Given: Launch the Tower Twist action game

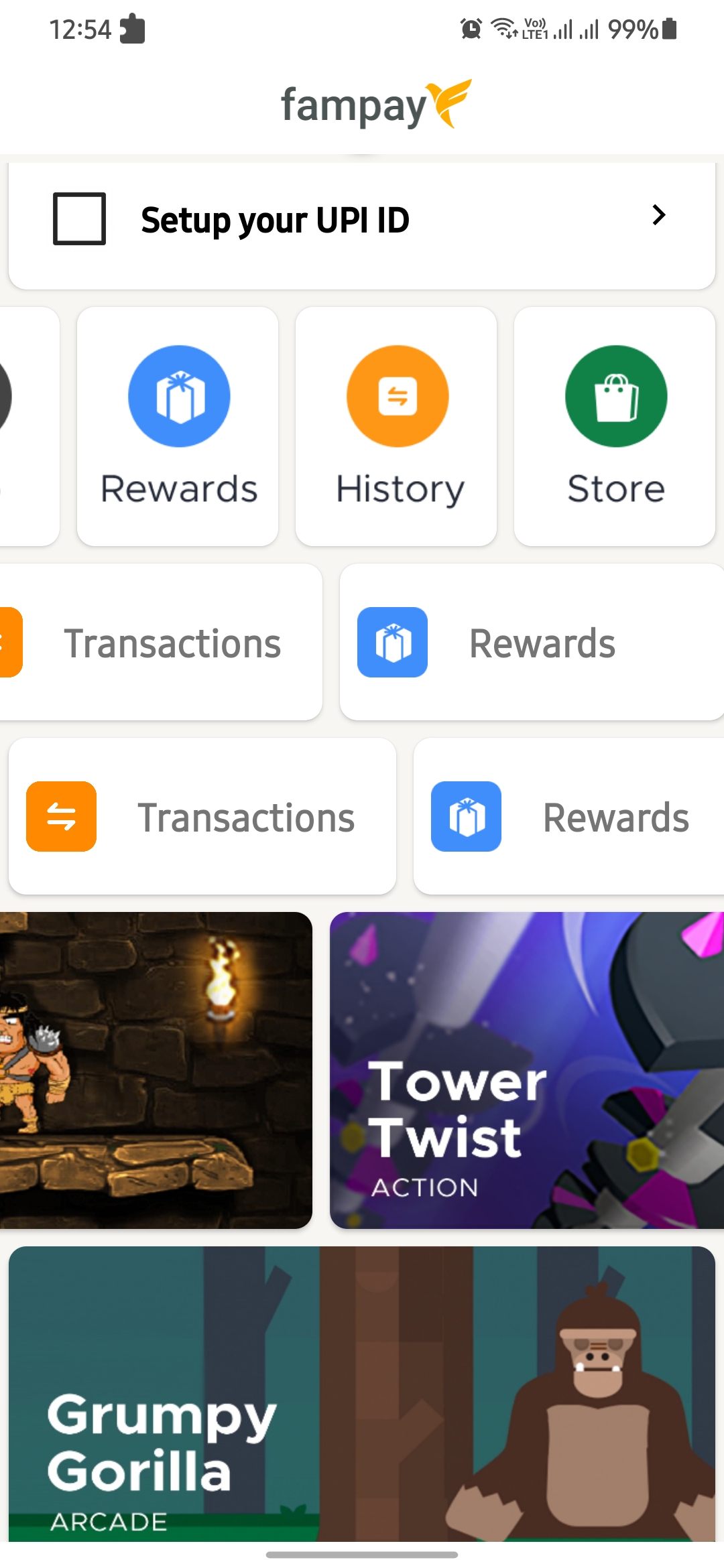Looking at the screenshot, I should [x=527, y=1070].
